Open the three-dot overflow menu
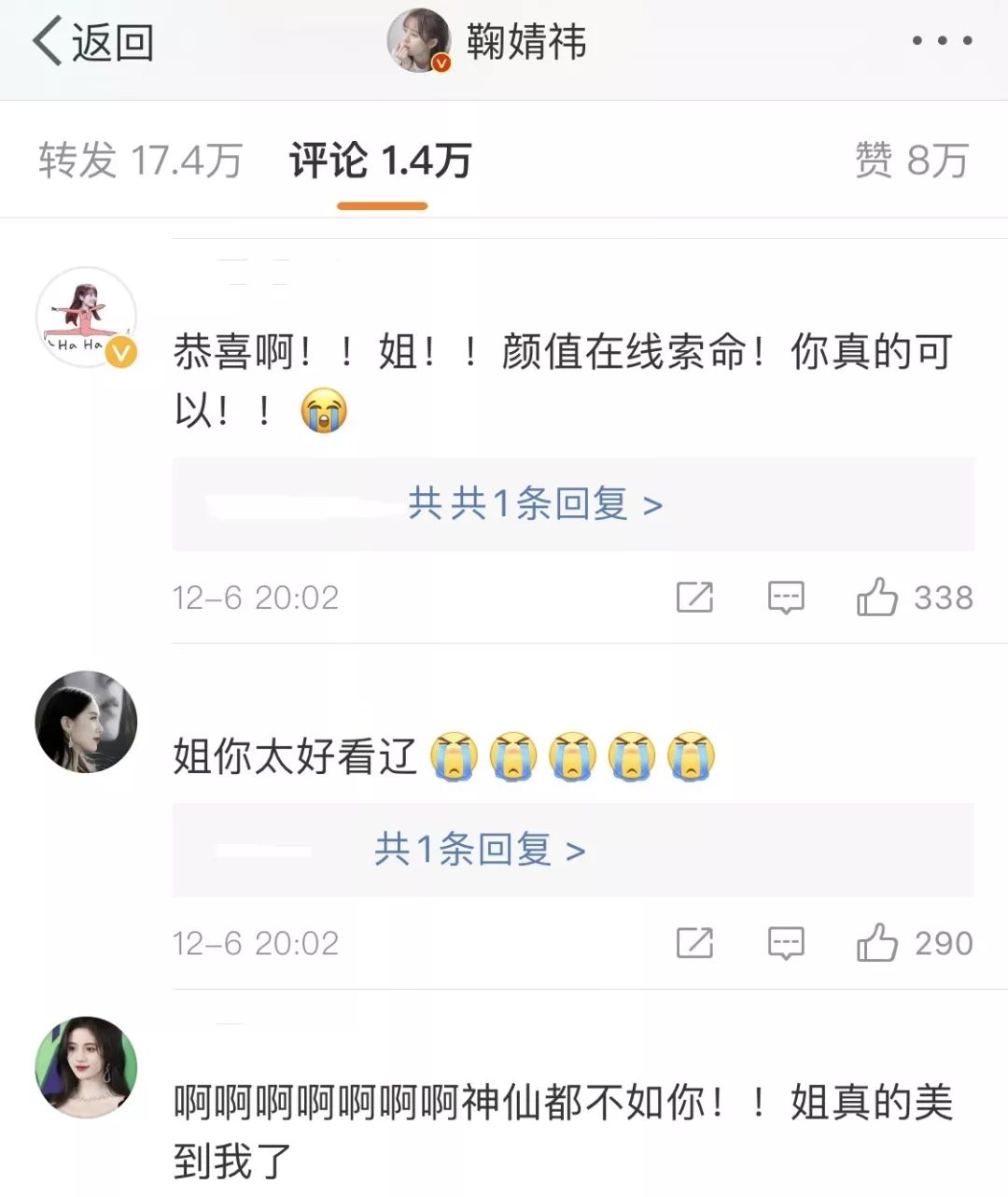 (x=942, y=41)
